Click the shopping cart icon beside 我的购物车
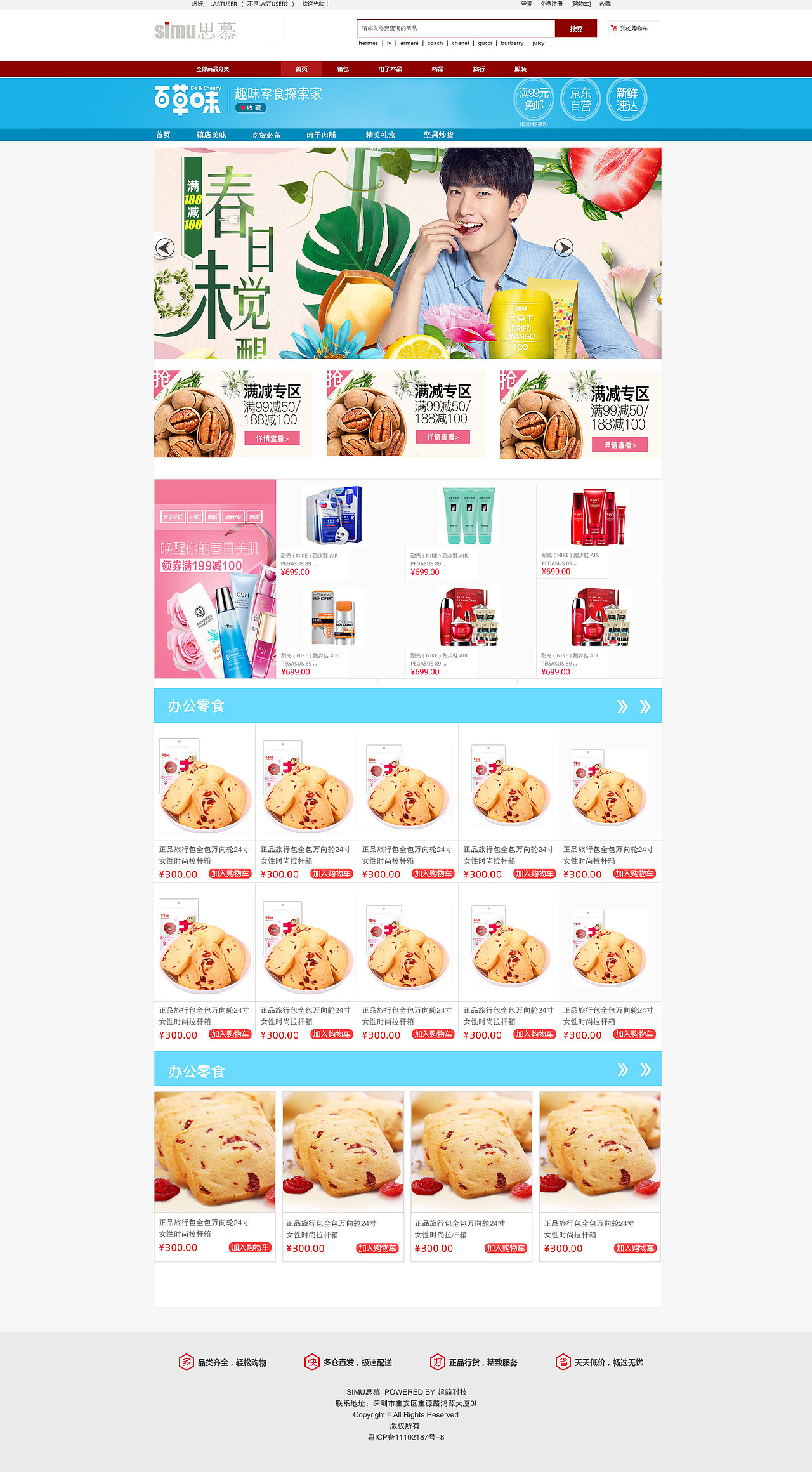 pyautogui.click(x=613, y=29)
